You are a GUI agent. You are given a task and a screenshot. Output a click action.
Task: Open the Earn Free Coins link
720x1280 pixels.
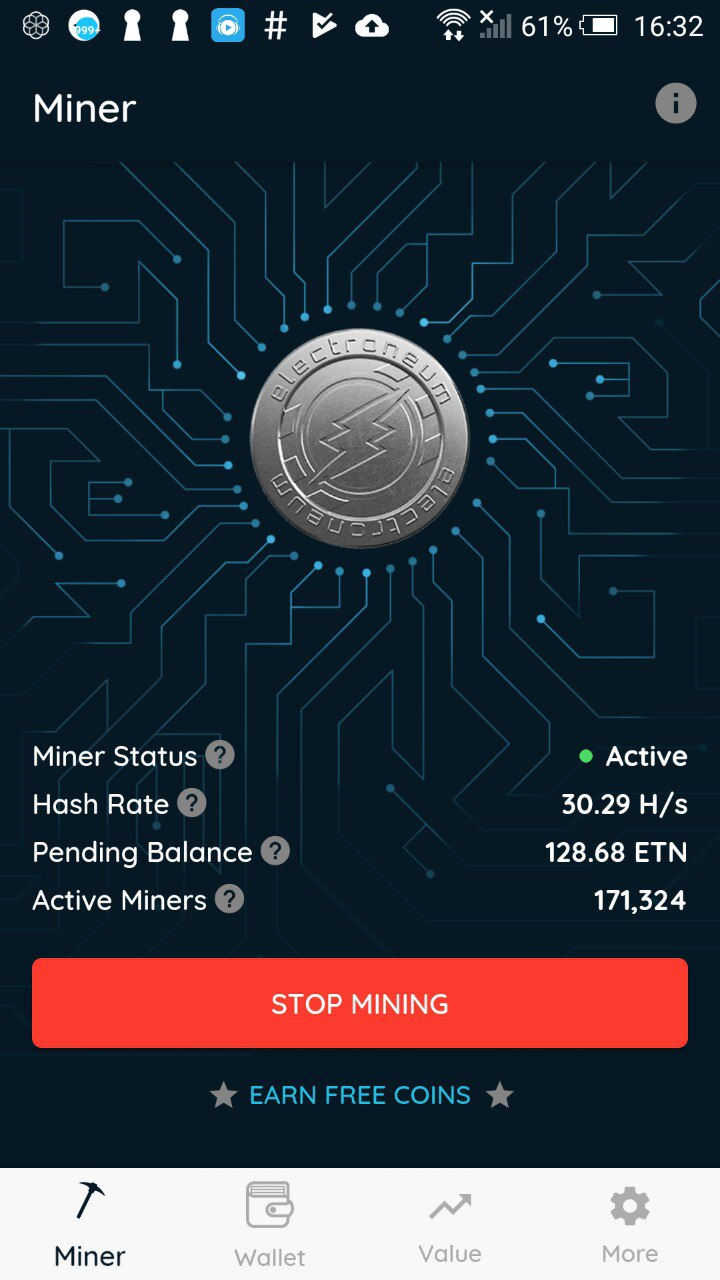click(360, 1095)
